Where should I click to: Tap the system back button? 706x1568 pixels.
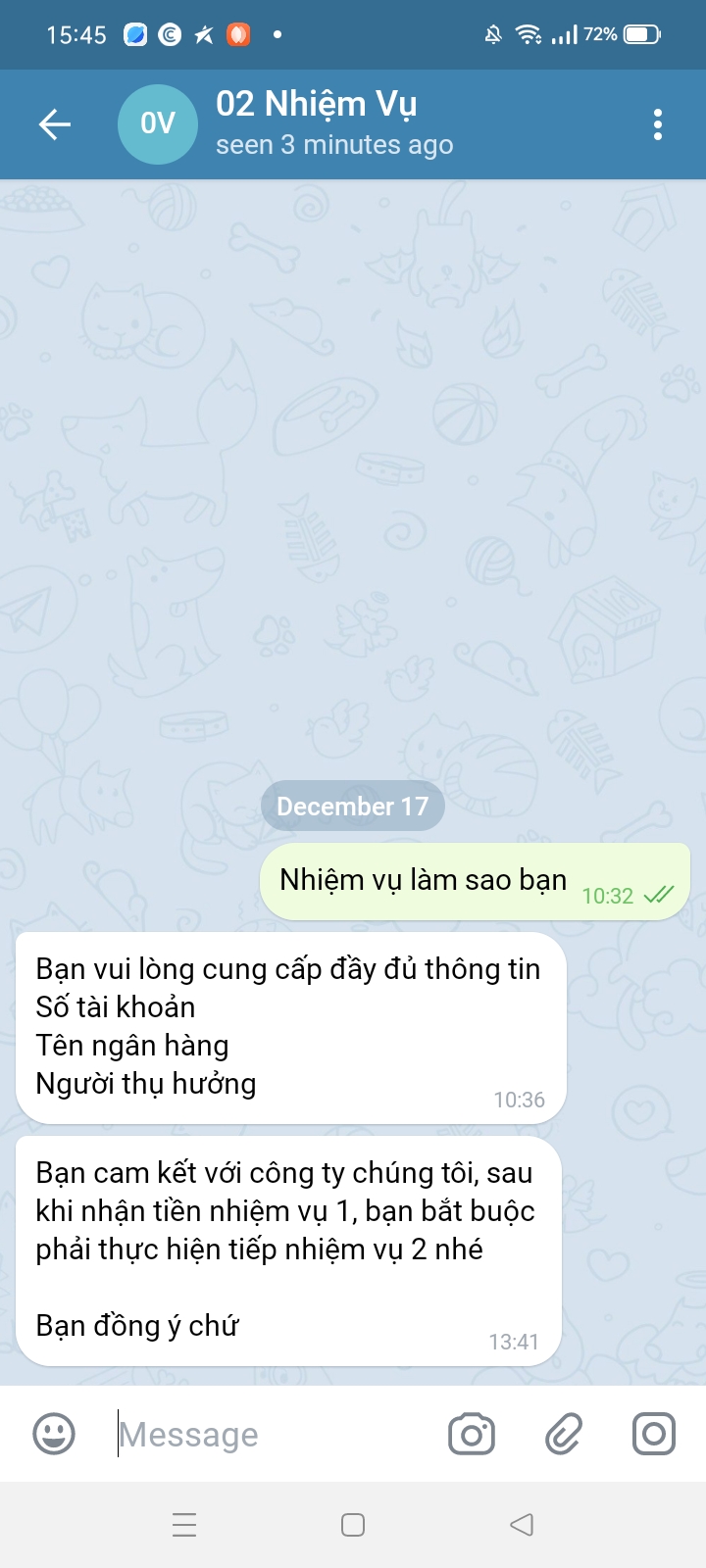522,1525
